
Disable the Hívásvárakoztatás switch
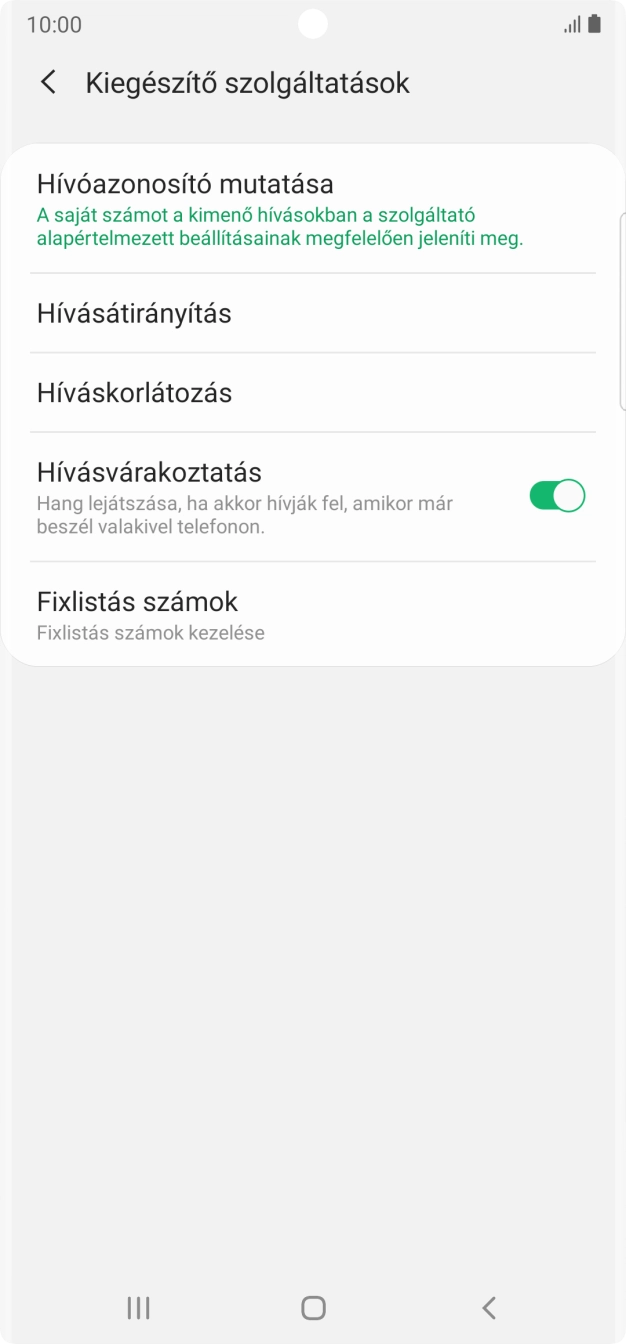(x=556, y=496)
